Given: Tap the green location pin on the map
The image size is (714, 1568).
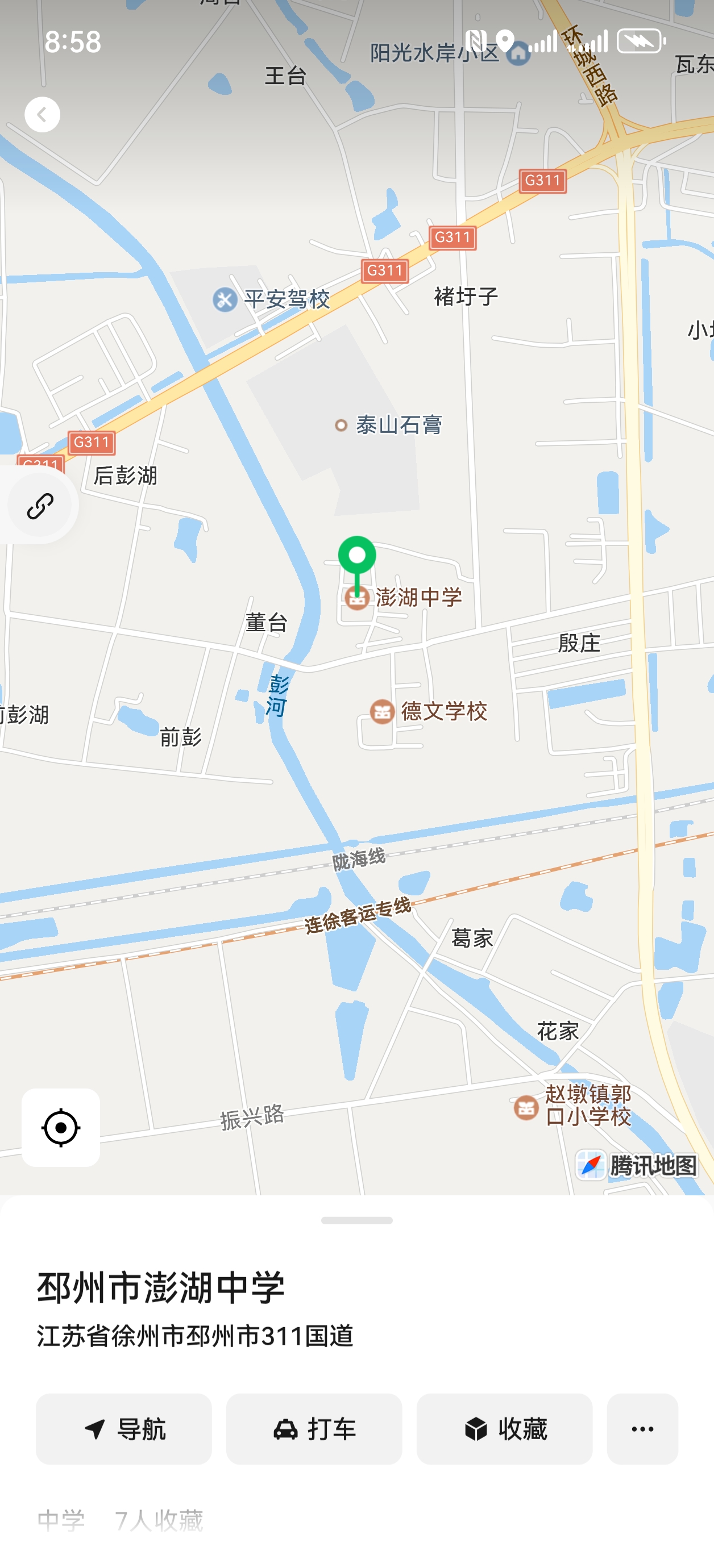Looking at the screenshot, I should (x=357, y=557).
